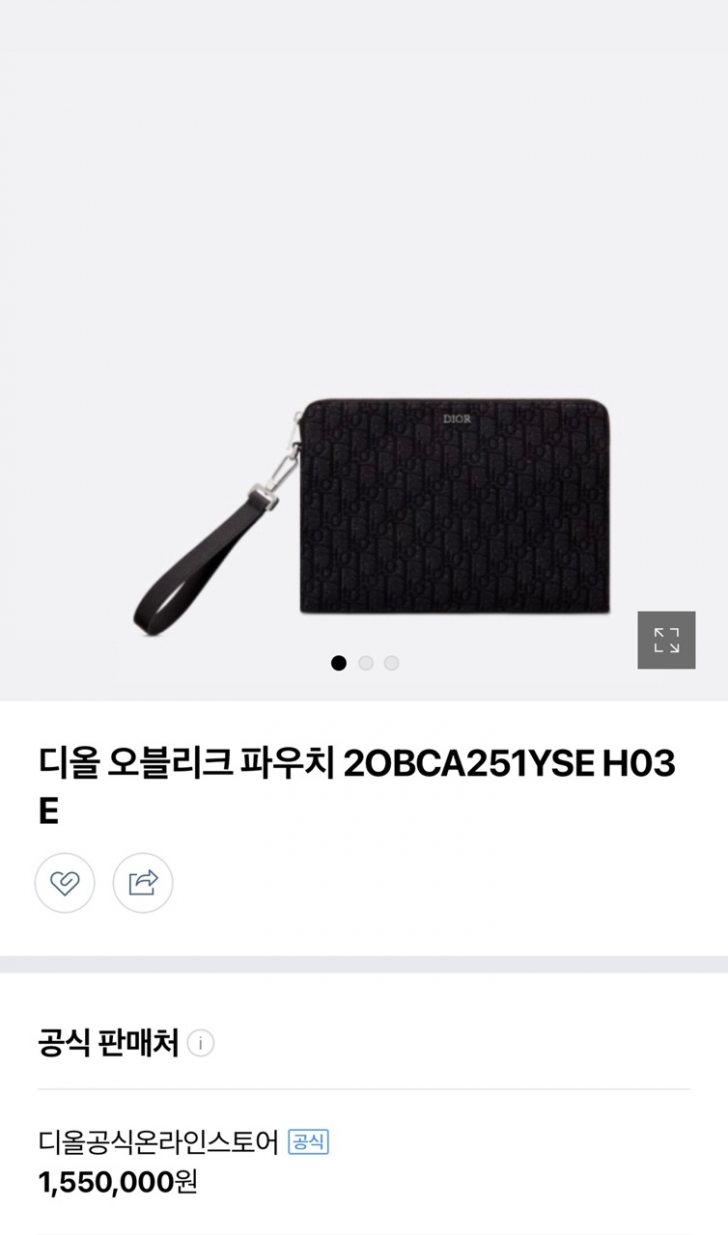Add the Dior pouch to wishlist
The height and width of the screenshot is (1235, 728).
coord(65,882)
